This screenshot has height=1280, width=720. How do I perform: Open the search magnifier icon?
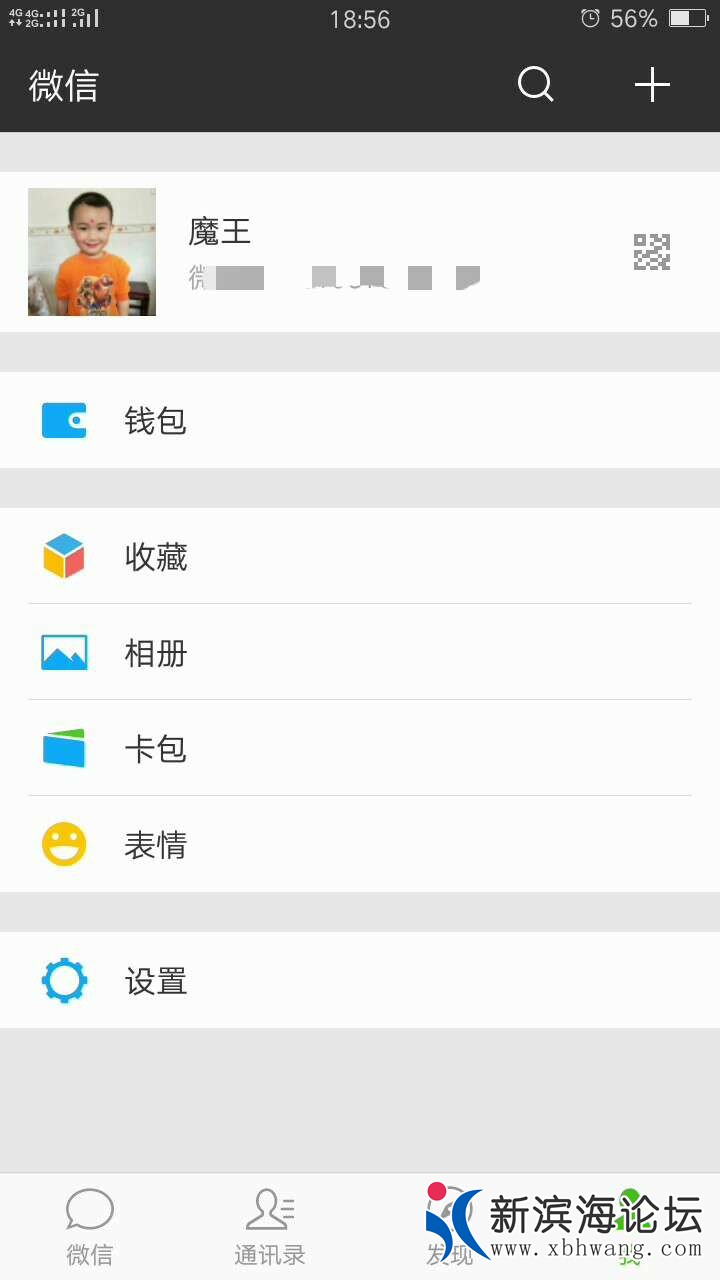[x=535, y=85]
